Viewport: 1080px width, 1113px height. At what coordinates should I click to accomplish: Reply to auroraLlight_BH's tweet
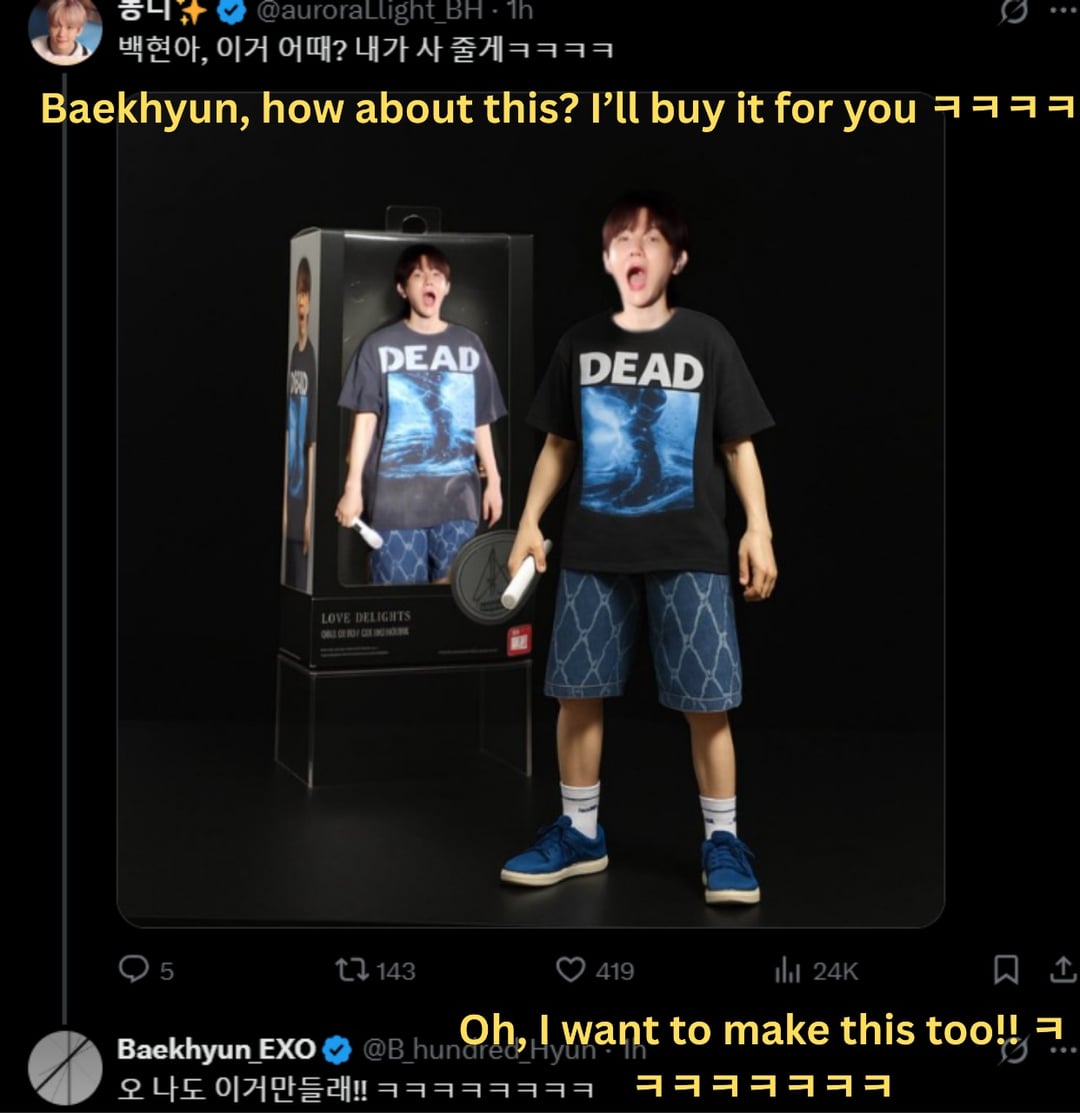[133, 969]
